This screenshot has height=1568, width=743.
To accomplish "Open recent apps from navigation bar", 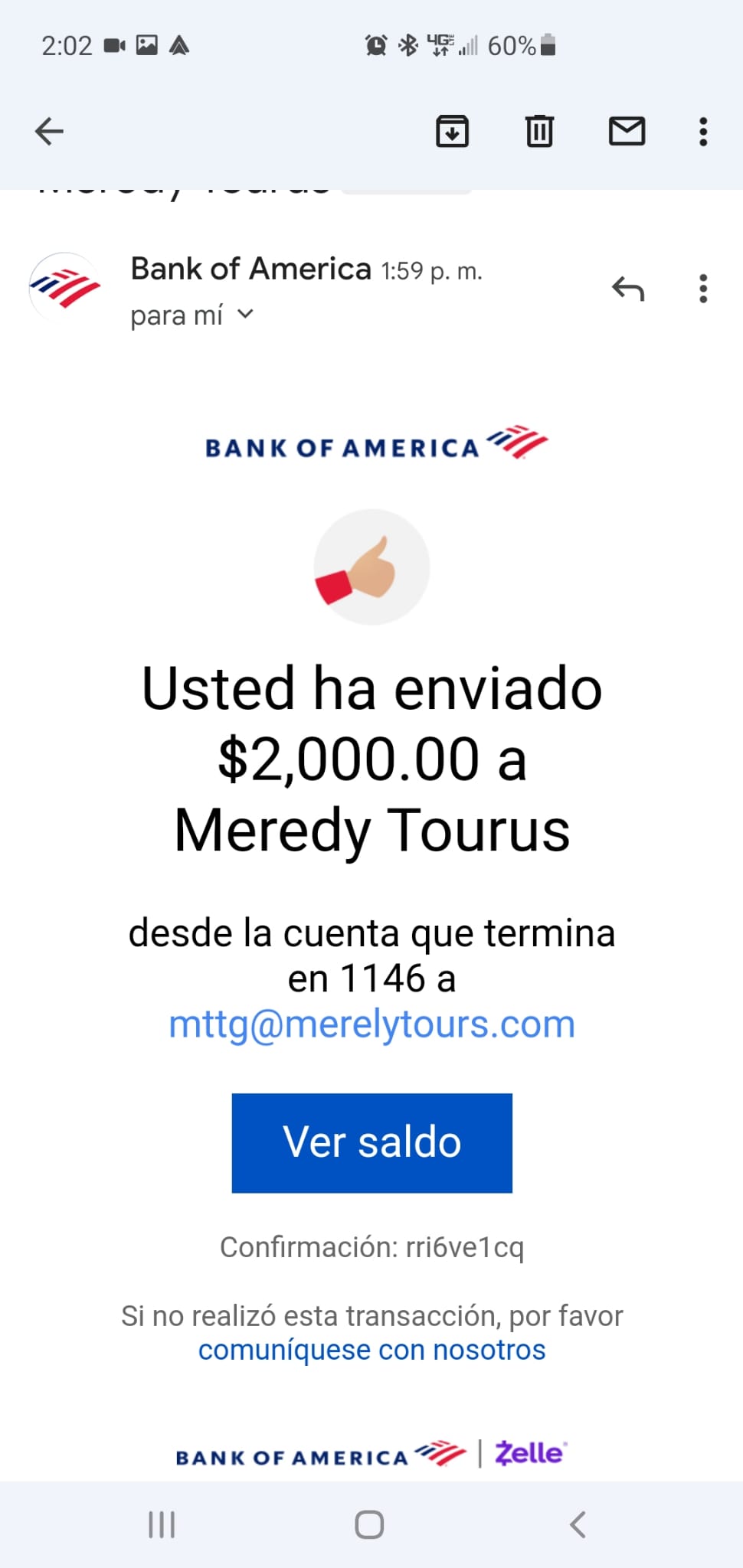I will click(162, 1524).
